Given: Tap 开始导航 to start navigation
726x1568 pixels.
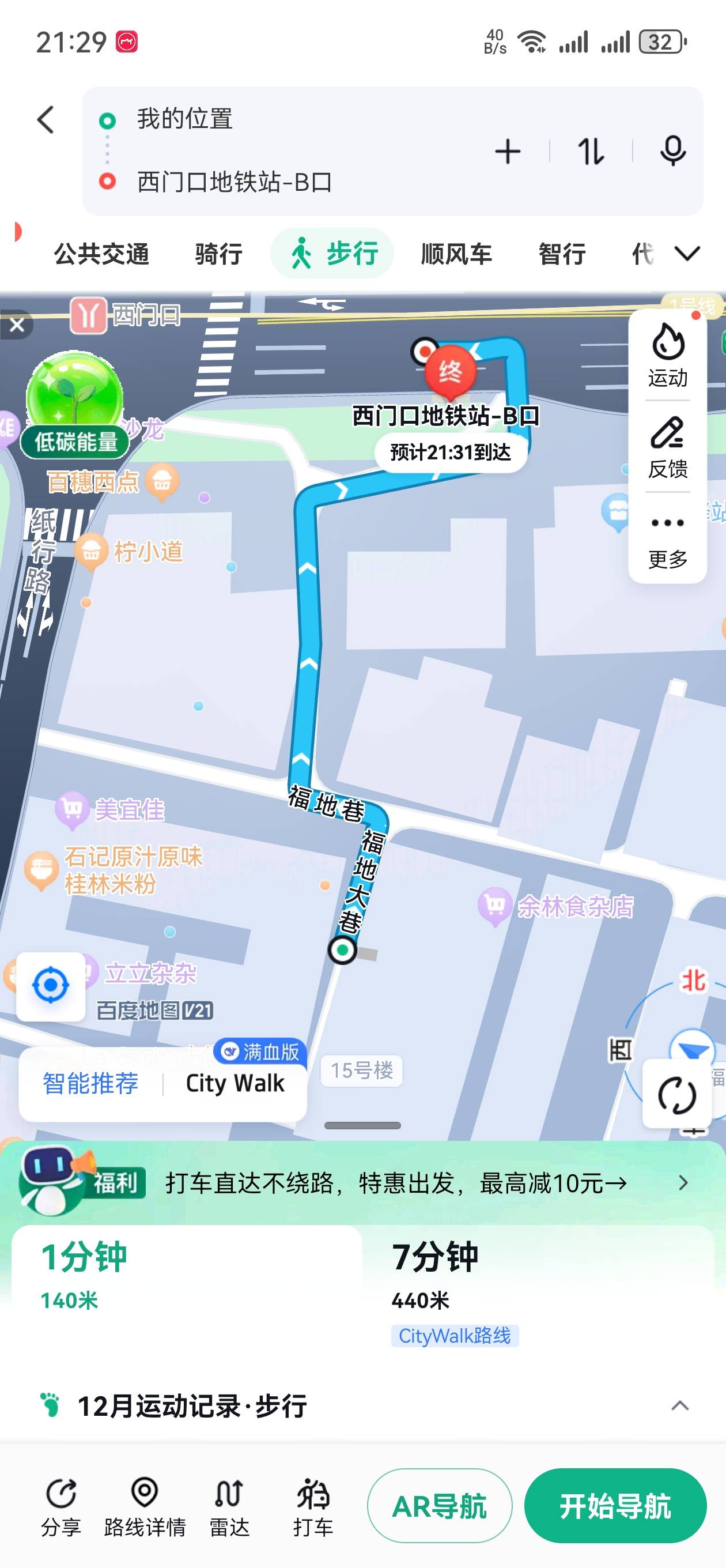Looking at the screenshot, I should [615, 1506].
